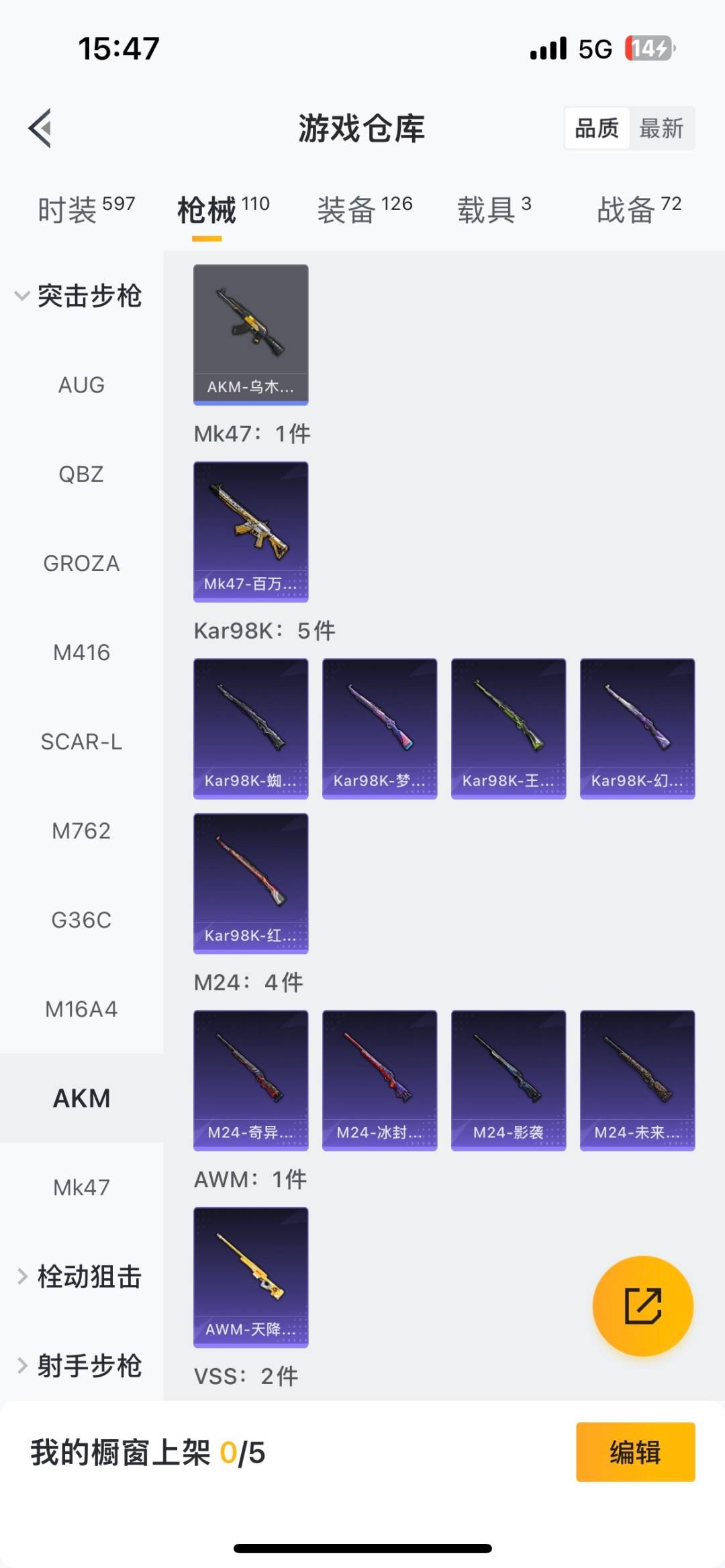The height and width of the screenshot is (1568, 725).
Task: Open the Mk47-百万 skin tile
Action: pos(250,531)
